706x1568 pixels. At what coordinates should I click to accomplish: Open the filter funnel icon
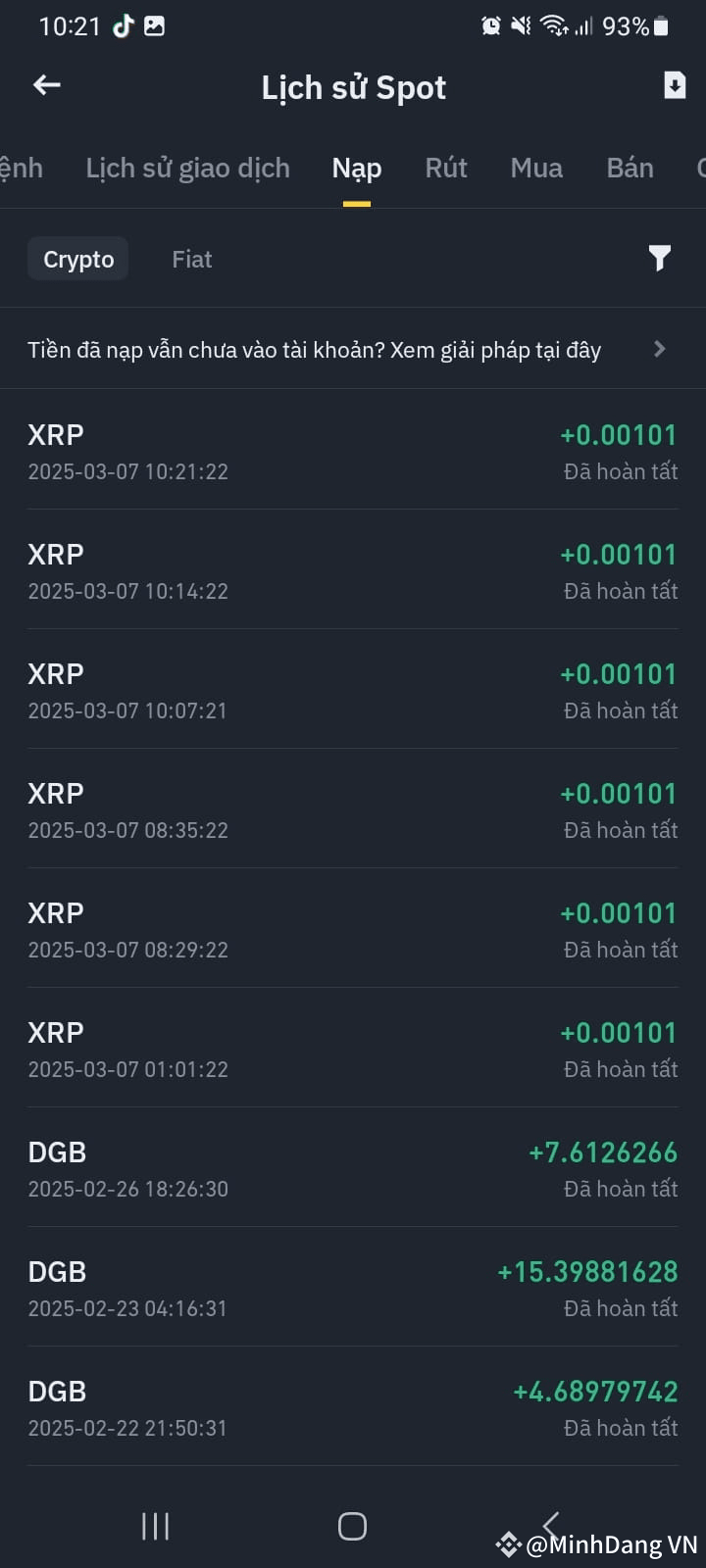pyautogui.click(x=660, y=259)
